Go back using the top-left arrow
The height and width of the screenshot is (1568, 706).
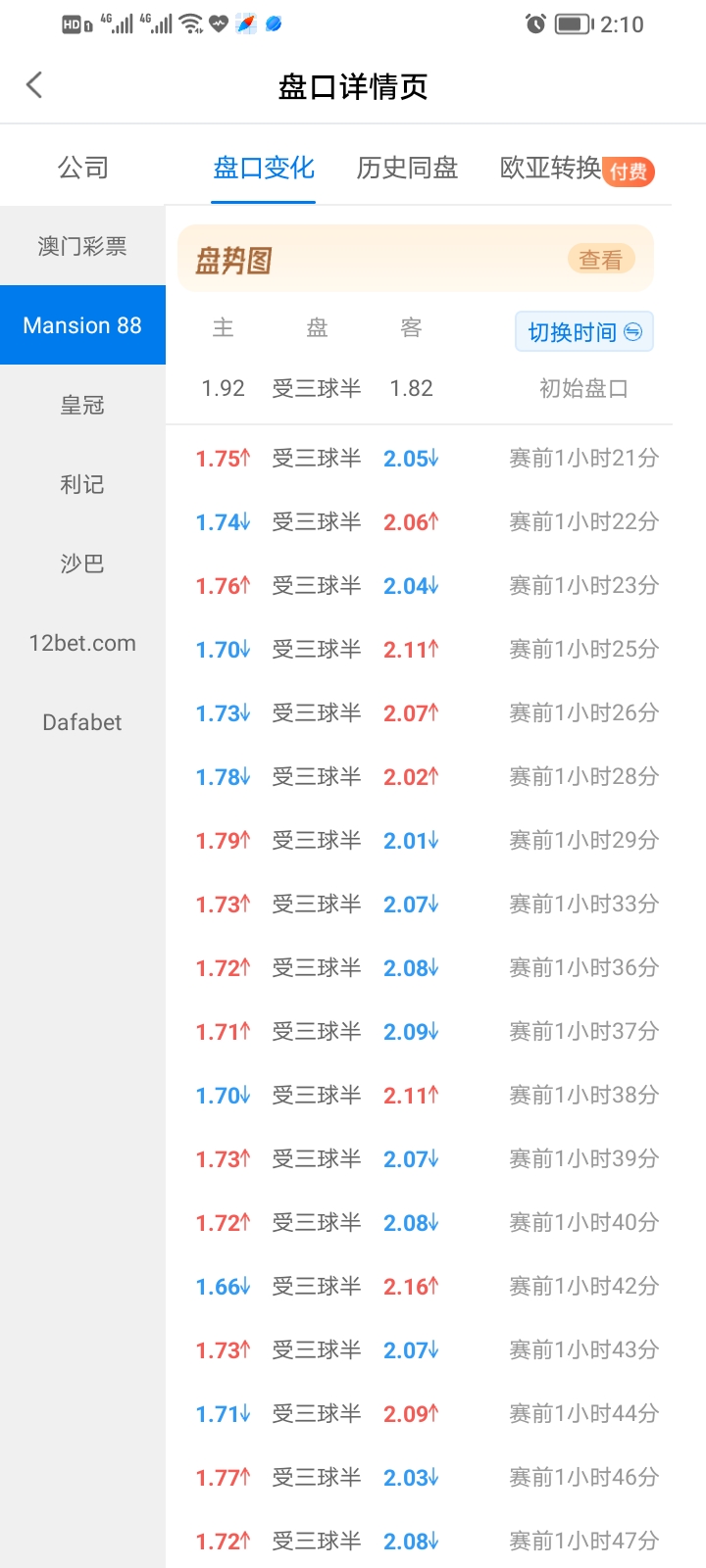click(34, 85)
